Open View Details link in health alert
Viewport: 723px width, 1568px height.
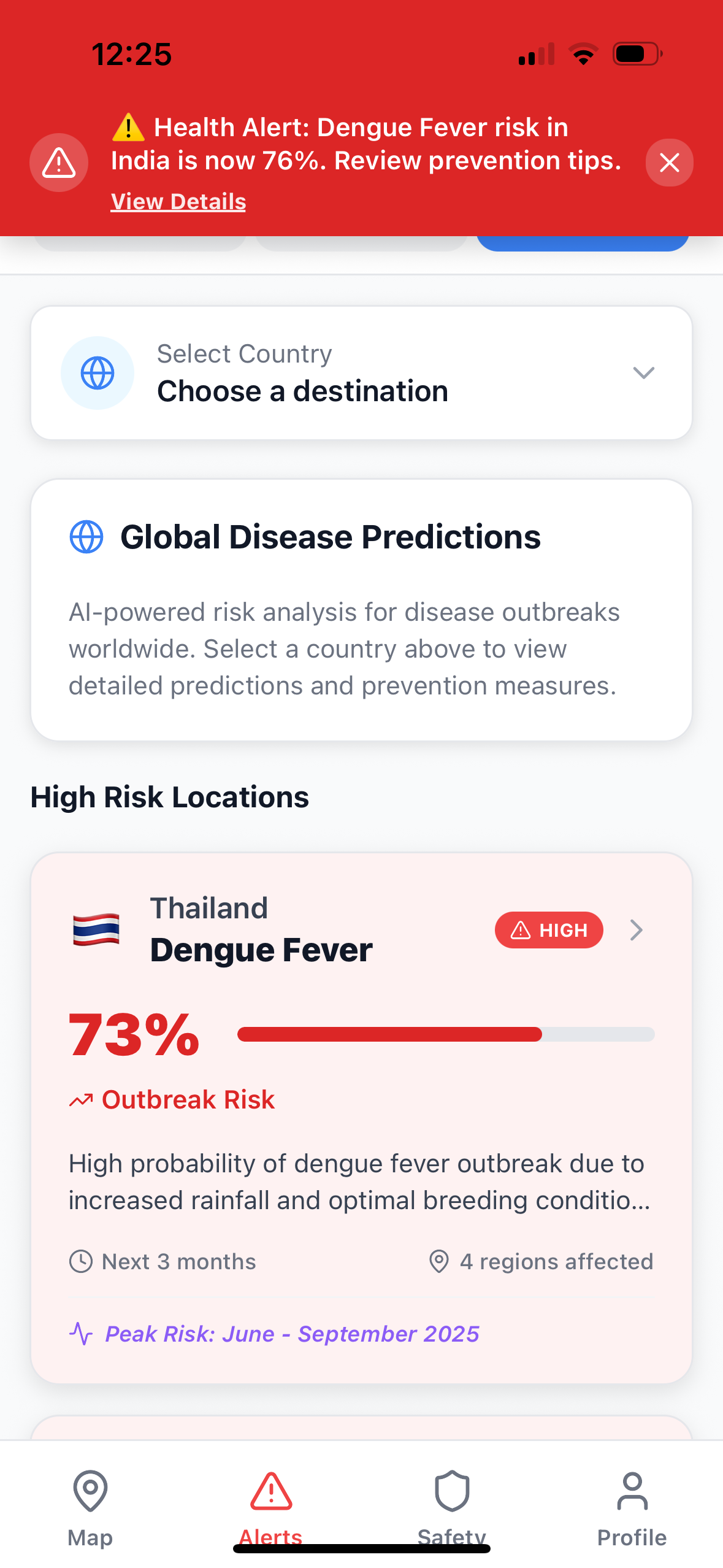tap(178, 201)
